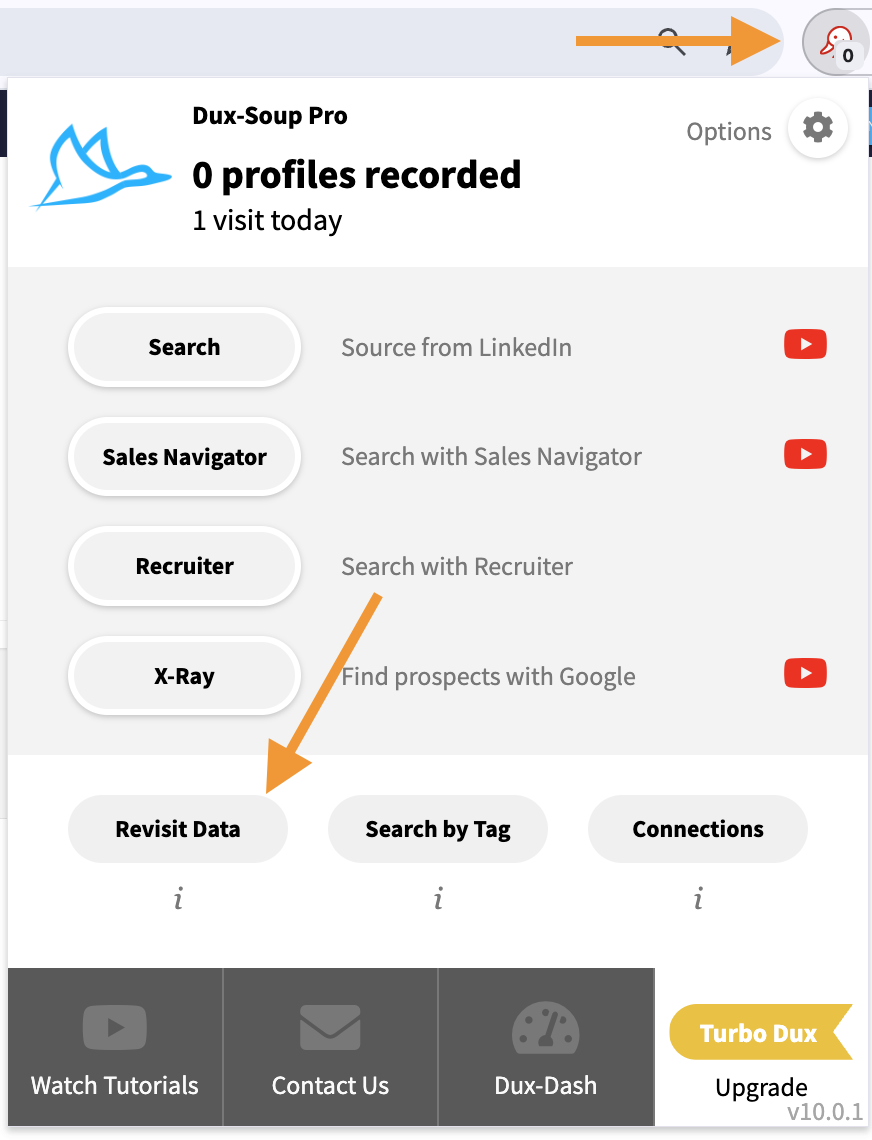The width and height of the screenshot is (872, 1140).
Task: Select Contact Us
Action: coord(330,1048)
